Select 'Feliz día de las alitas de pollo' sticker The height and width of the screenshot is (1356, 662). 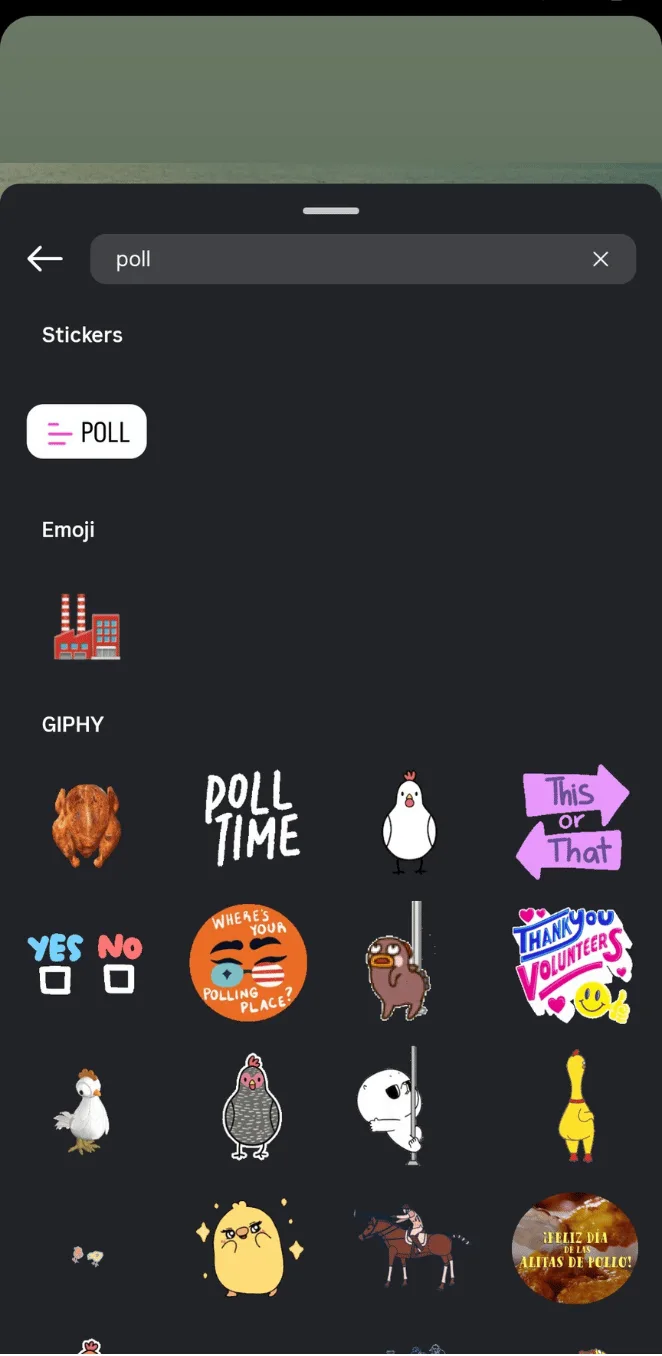click(574, 1247)
